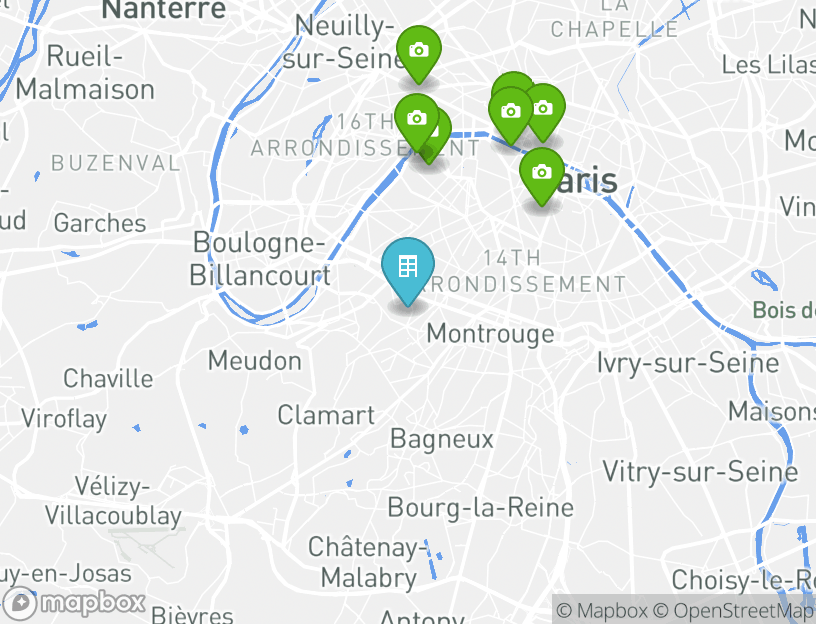Image resolution: width=816 pixels, height=624 pixels.
Task: Open the camera marker beside the Paris label
Action: (x=541, y=173)
